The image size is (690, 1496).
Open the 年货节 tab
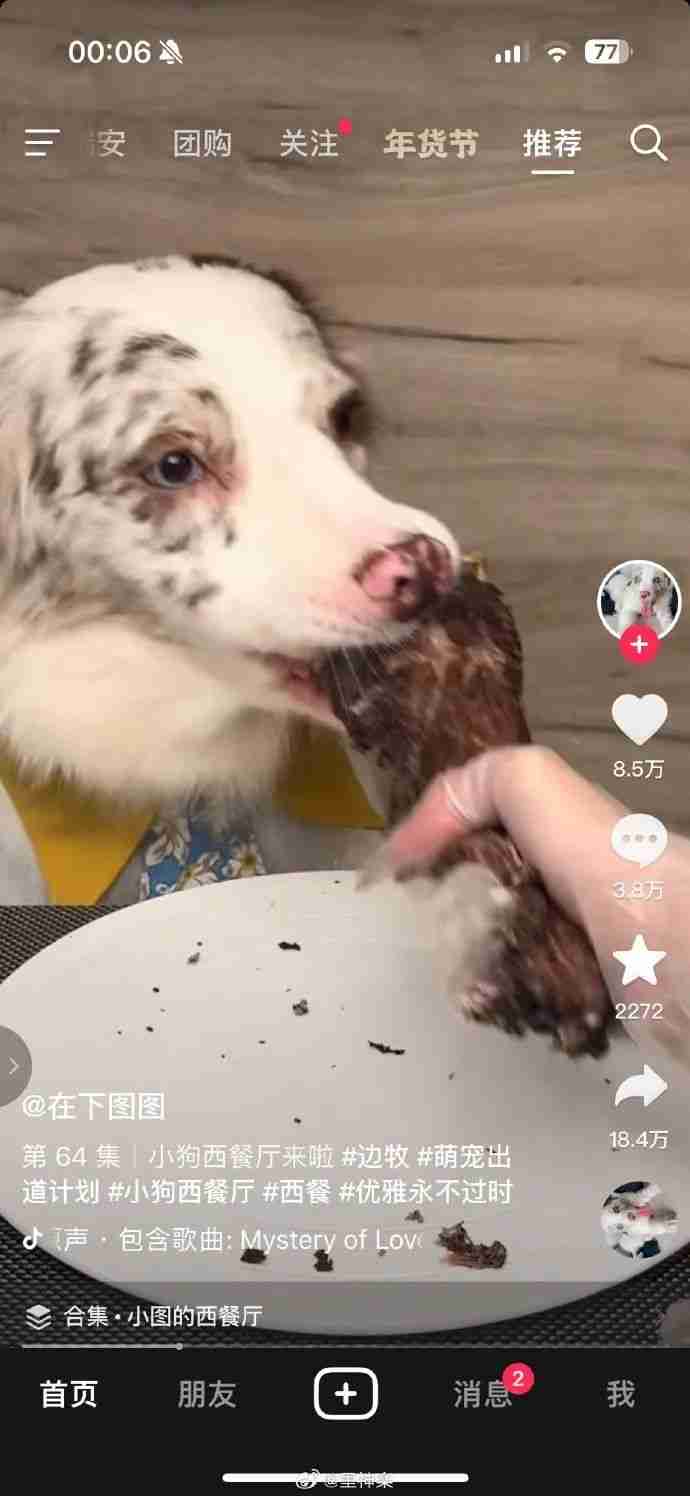pyautogui.click(x=431, y=144)
